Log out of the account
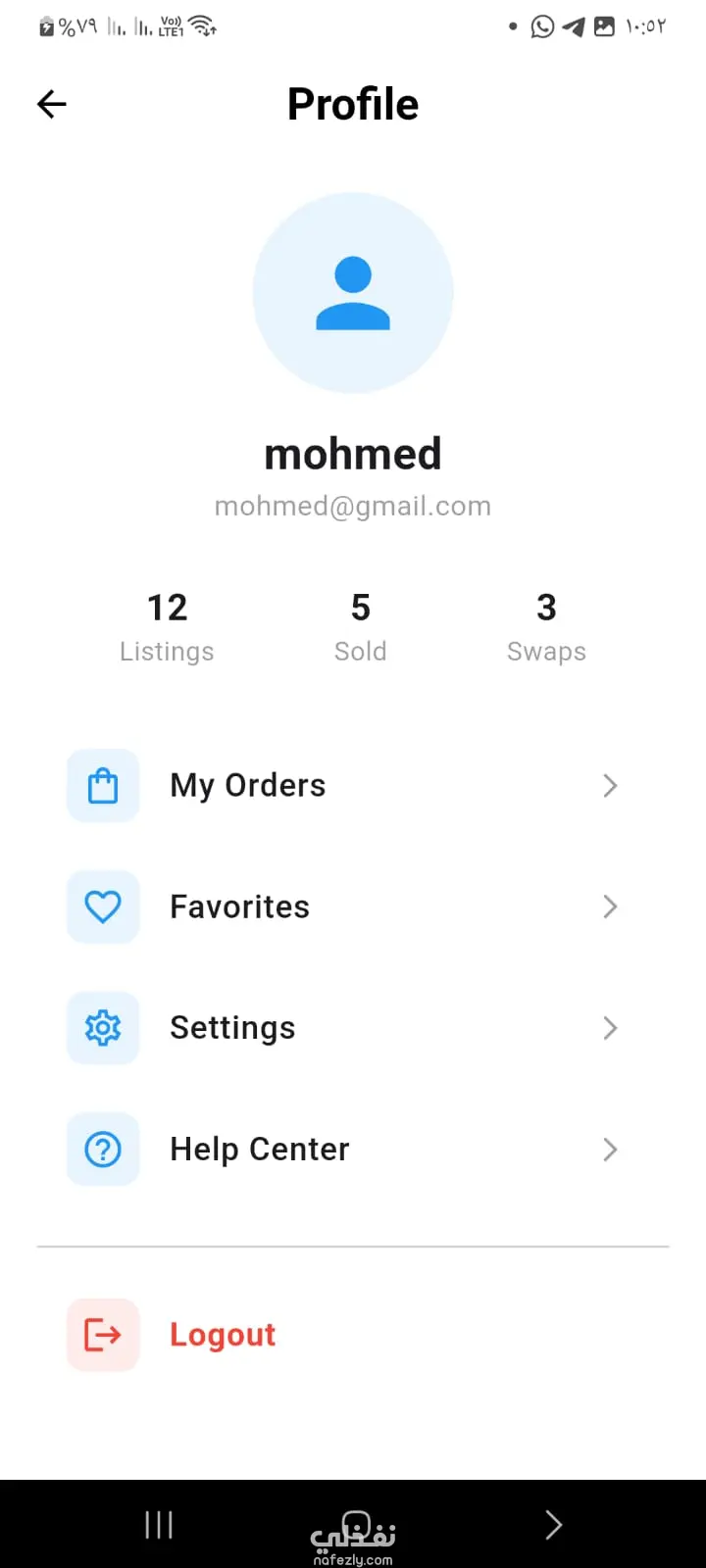Viewport: 706px width, 1568px height. coord(222,1335)
